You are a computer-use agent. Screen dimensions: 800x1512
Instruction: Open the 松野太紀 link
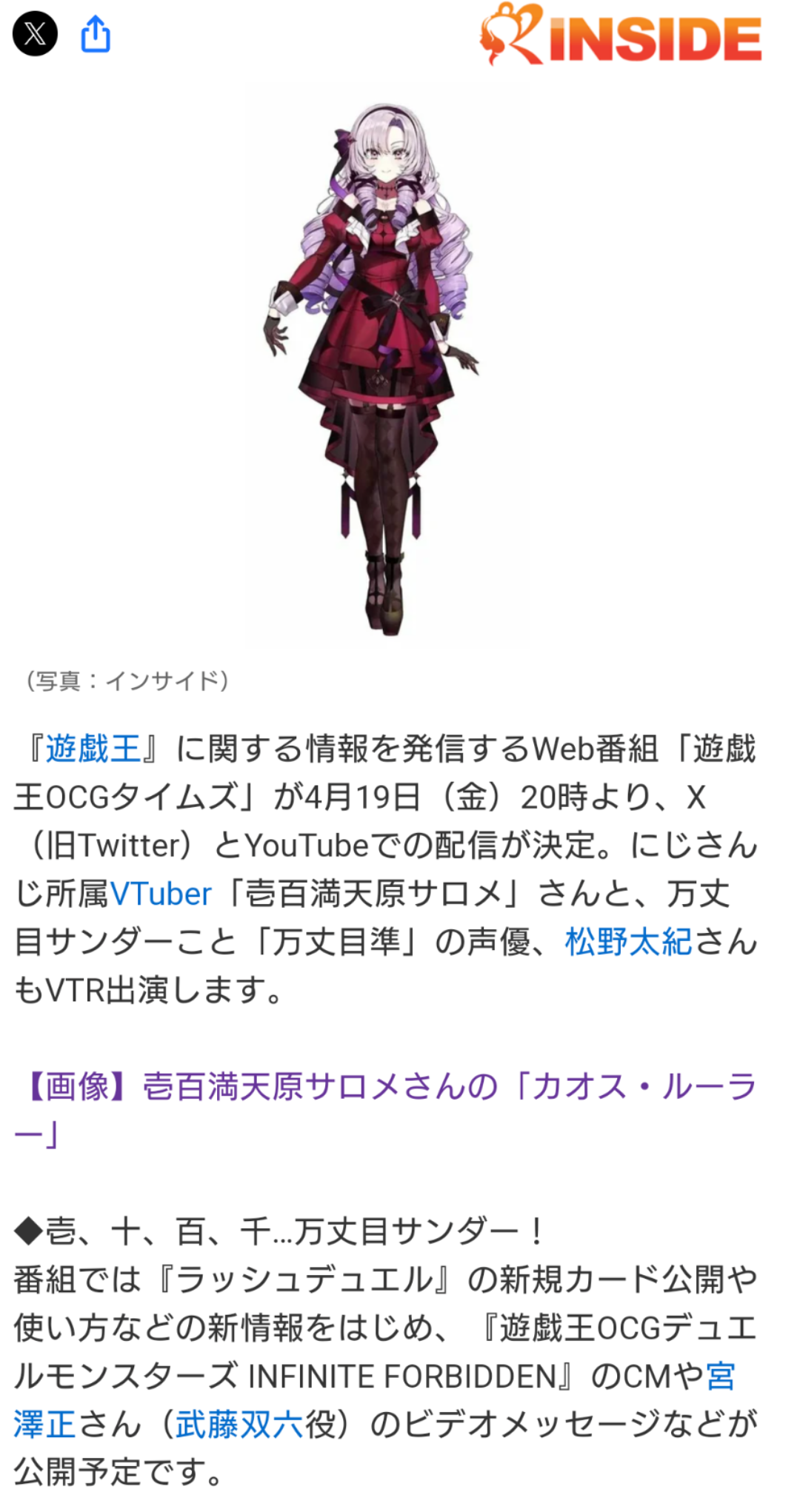point(629,941)
